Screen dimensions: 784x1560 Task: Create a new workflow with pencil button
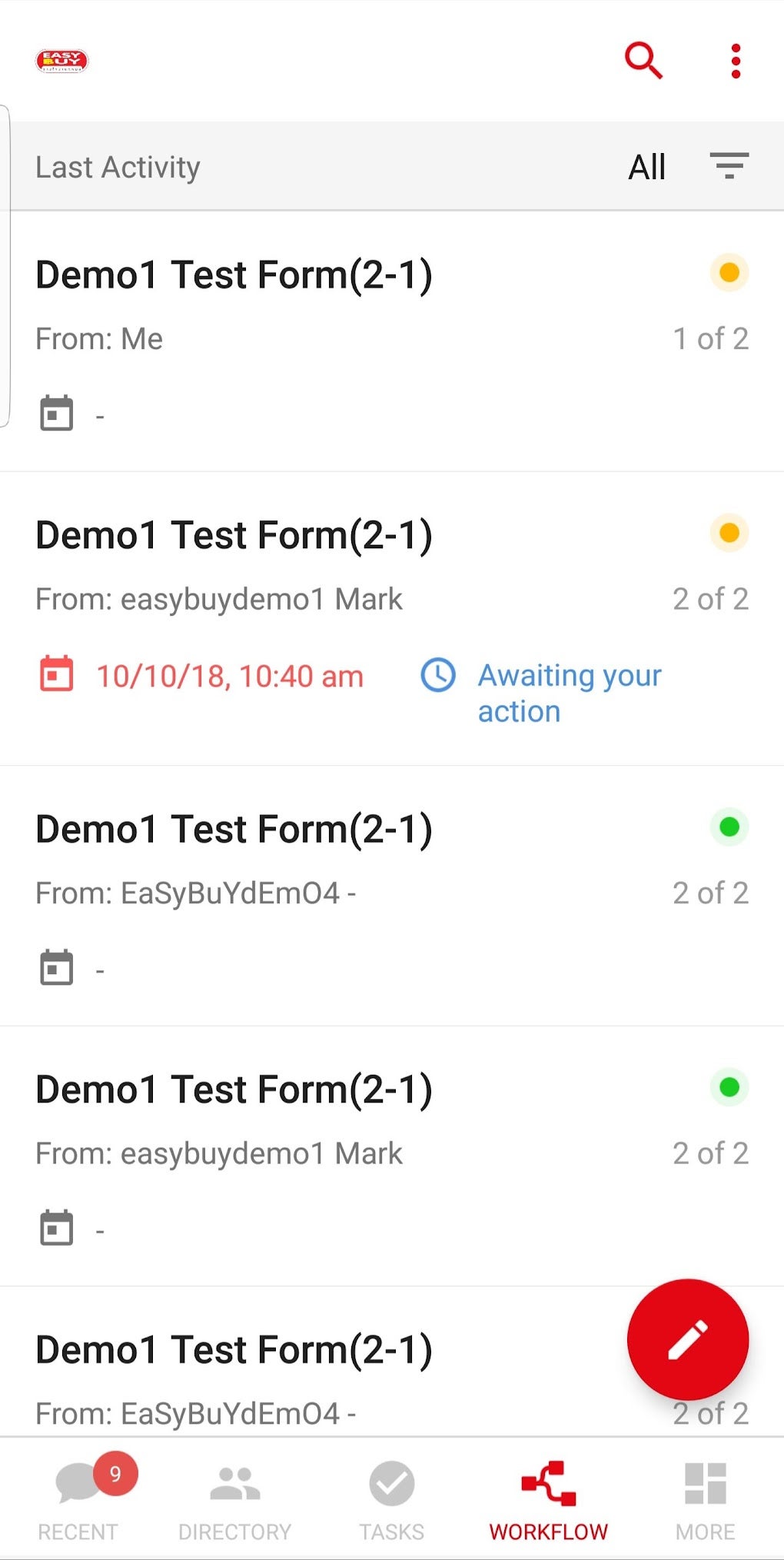coord(687,1339)
